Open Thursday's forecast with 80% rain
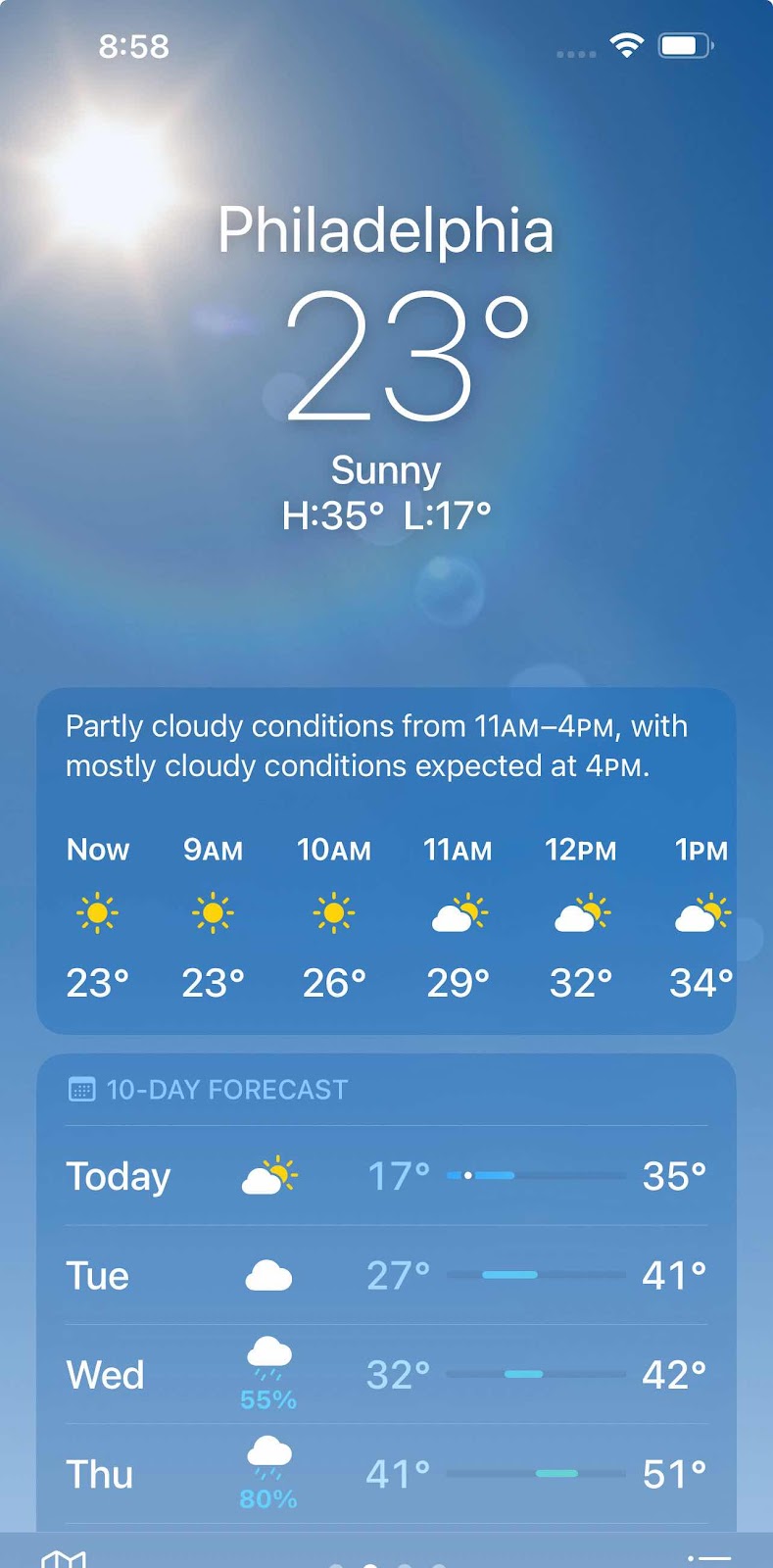The height and width of the screenshot is (1568, 773). point(386,1474)
